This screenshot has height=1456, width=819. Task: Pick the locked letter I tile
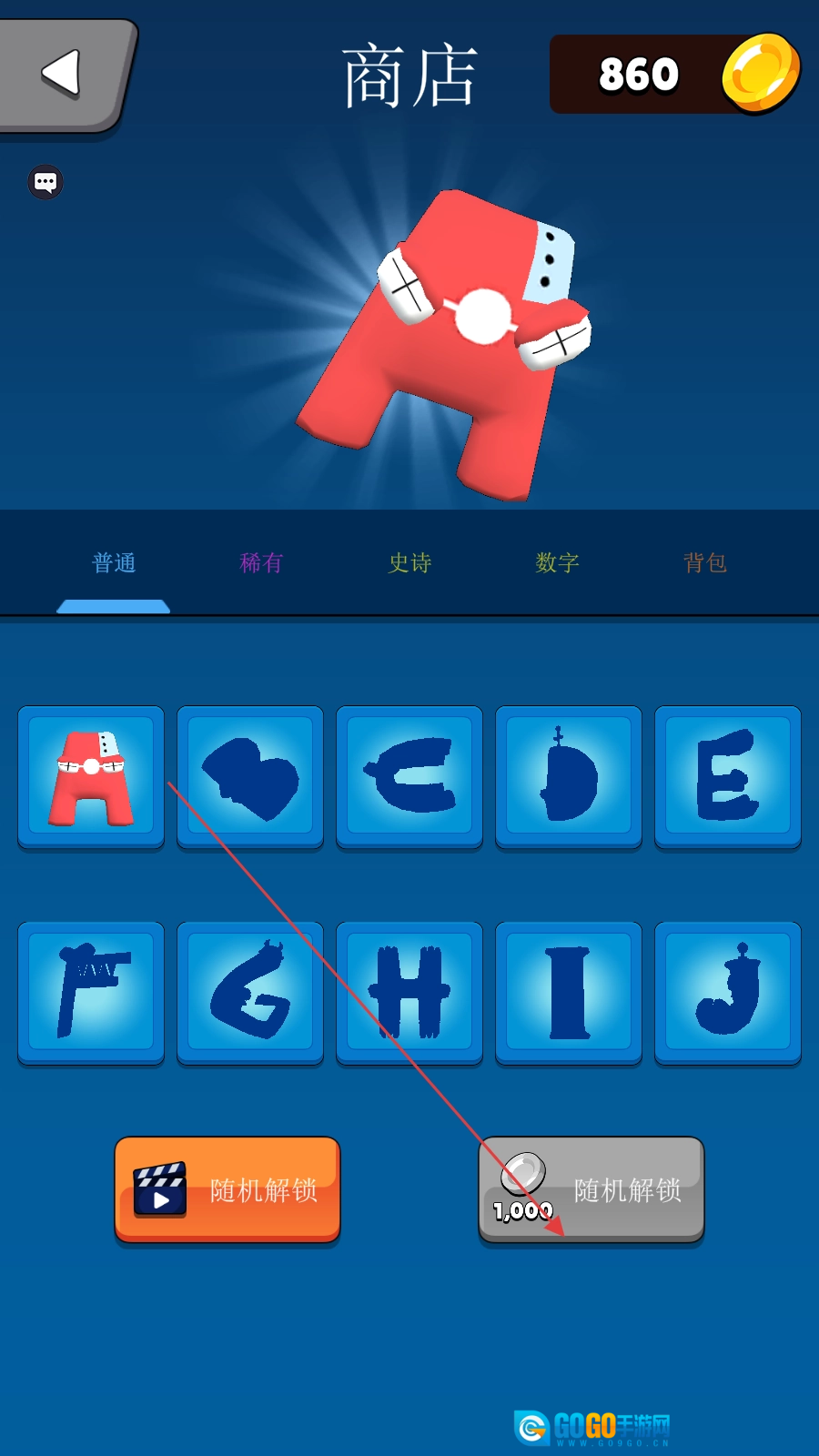click(x=569, y=992)
